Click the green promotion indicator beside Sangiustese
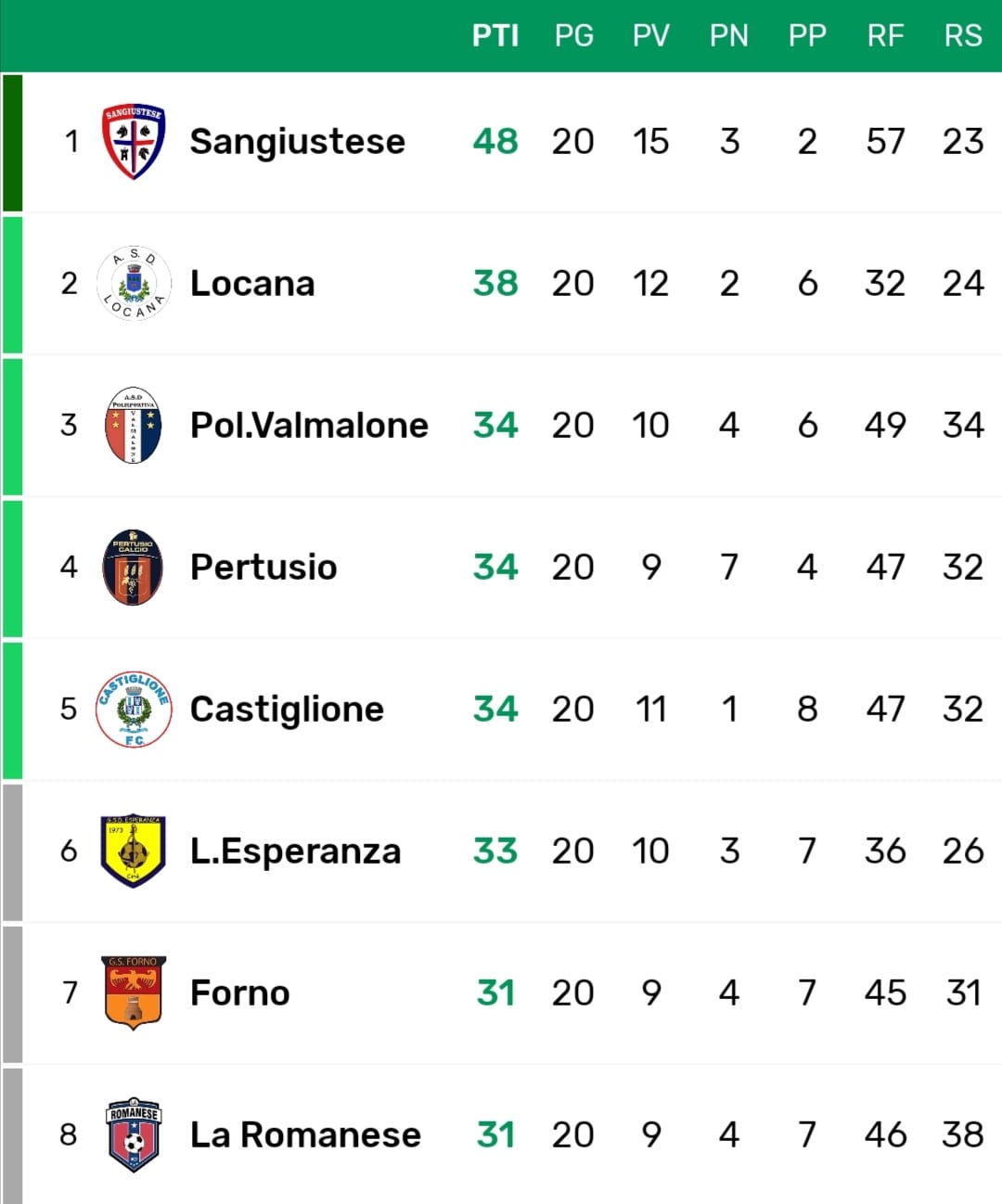This screenshot has width=1002, height=1204. click(10, 140)
